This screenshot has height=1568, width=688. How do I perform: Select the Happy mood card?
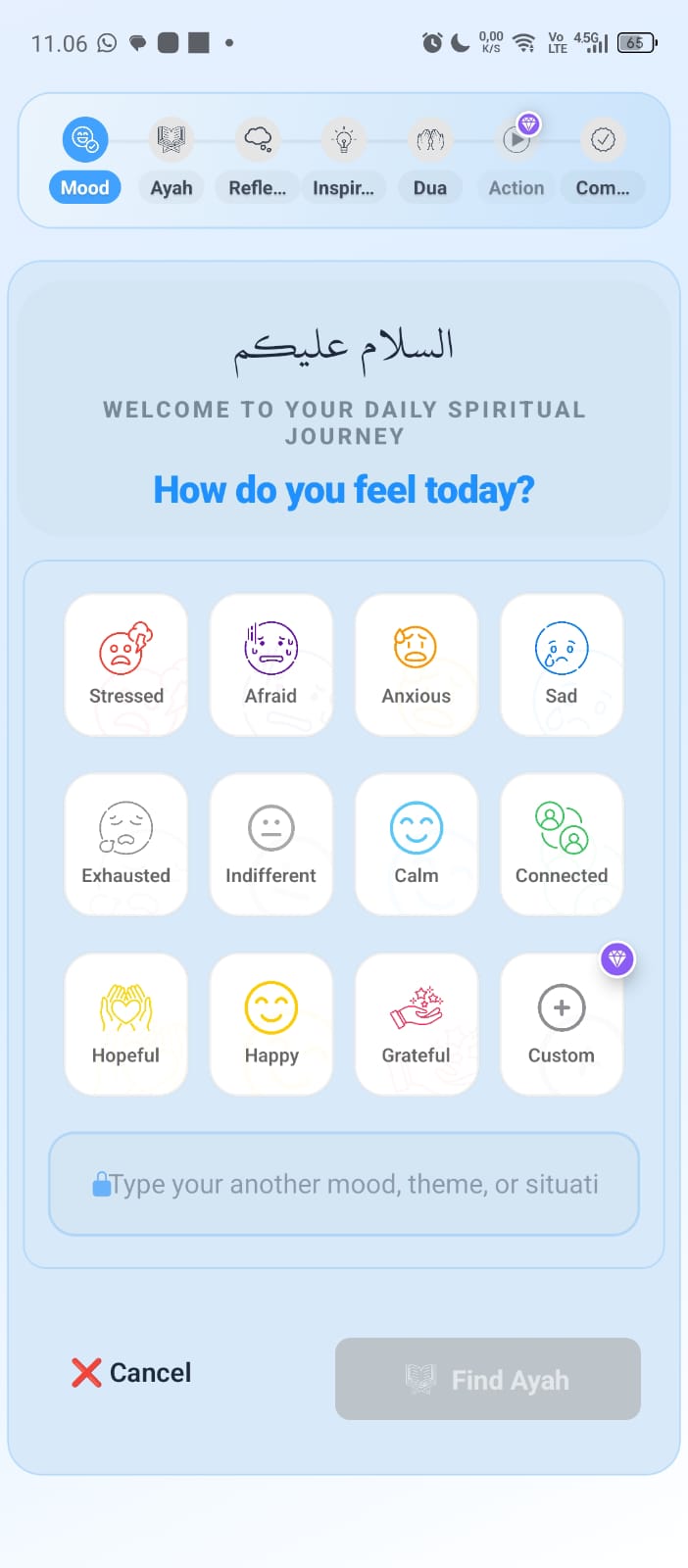(270, 1023)
